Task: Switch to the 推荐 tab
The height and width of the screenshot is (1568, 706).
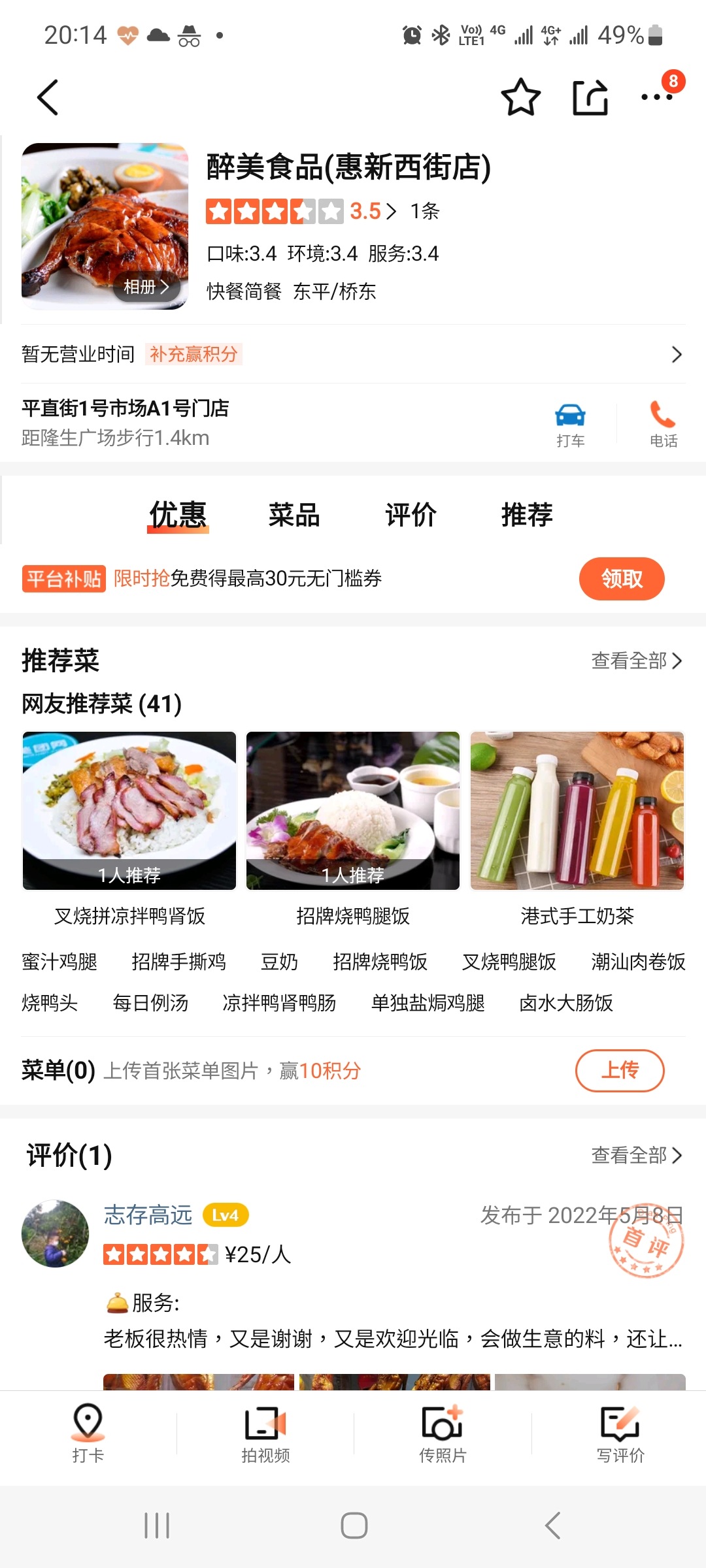Action: coord(527,515)
